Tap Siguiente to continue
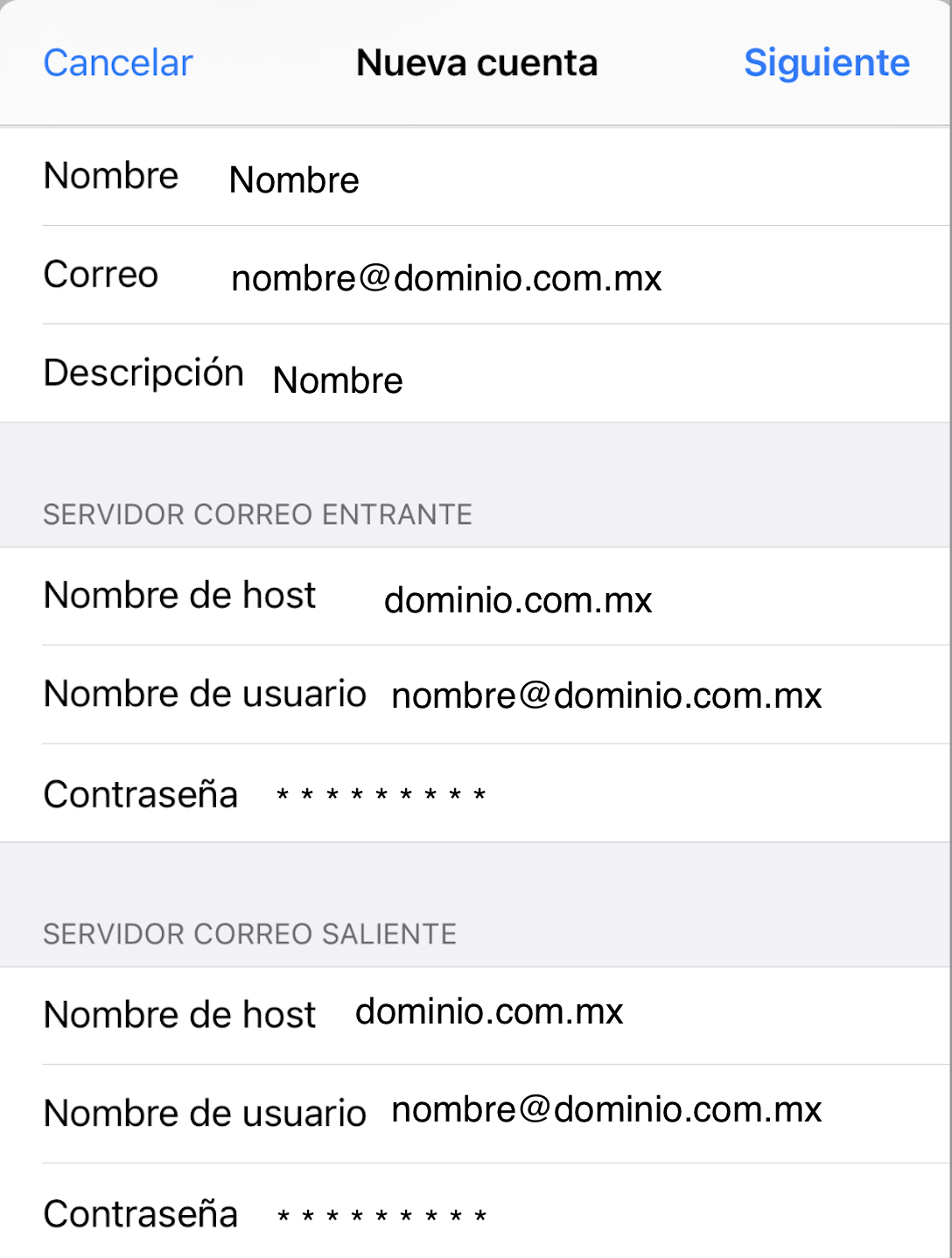 coord(826,63)
